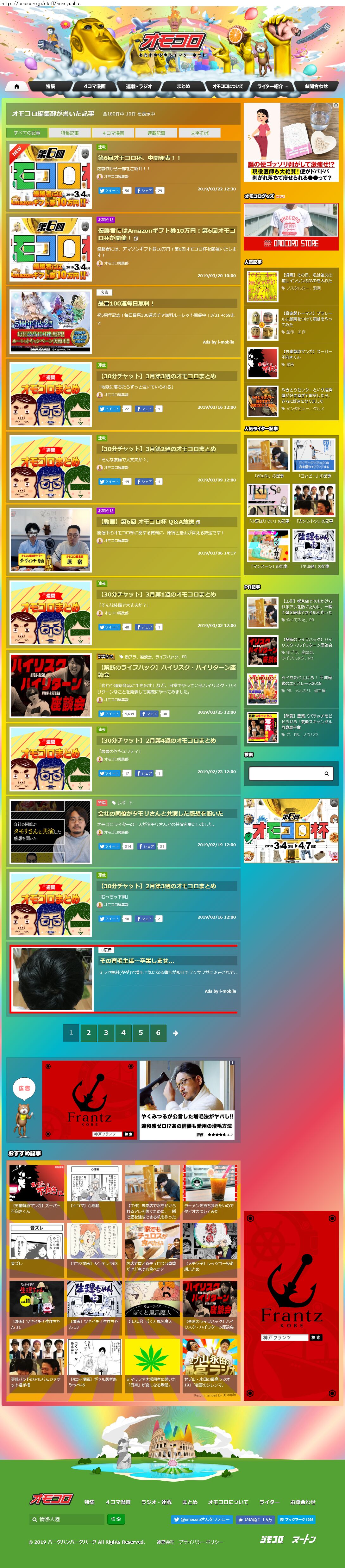Screen dimensions: 345x1568
Task: Go to page 2 of articles
Action: (x=88, y=1032)
